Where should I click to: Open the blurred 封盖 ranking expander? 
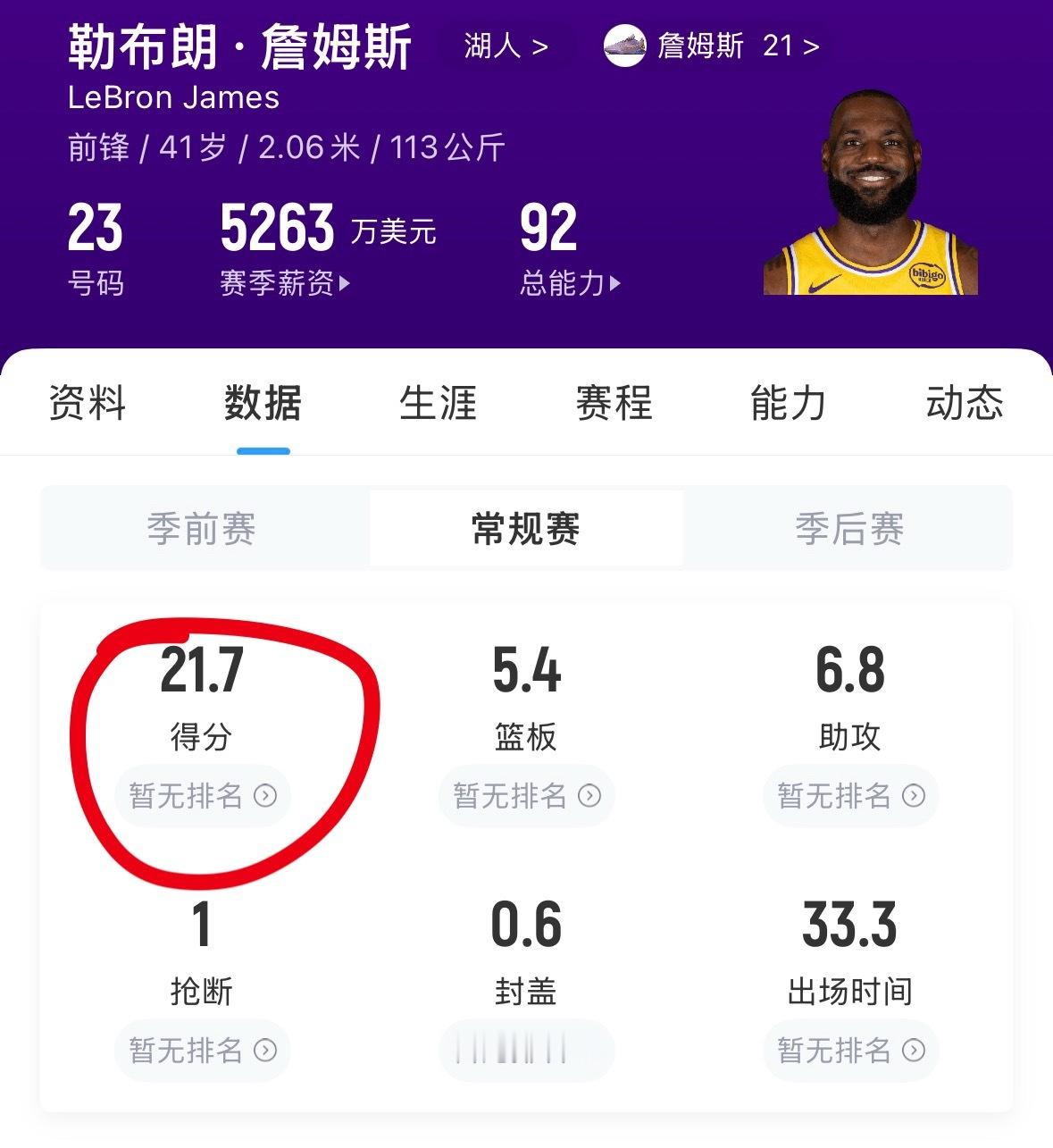point(526,1050)
